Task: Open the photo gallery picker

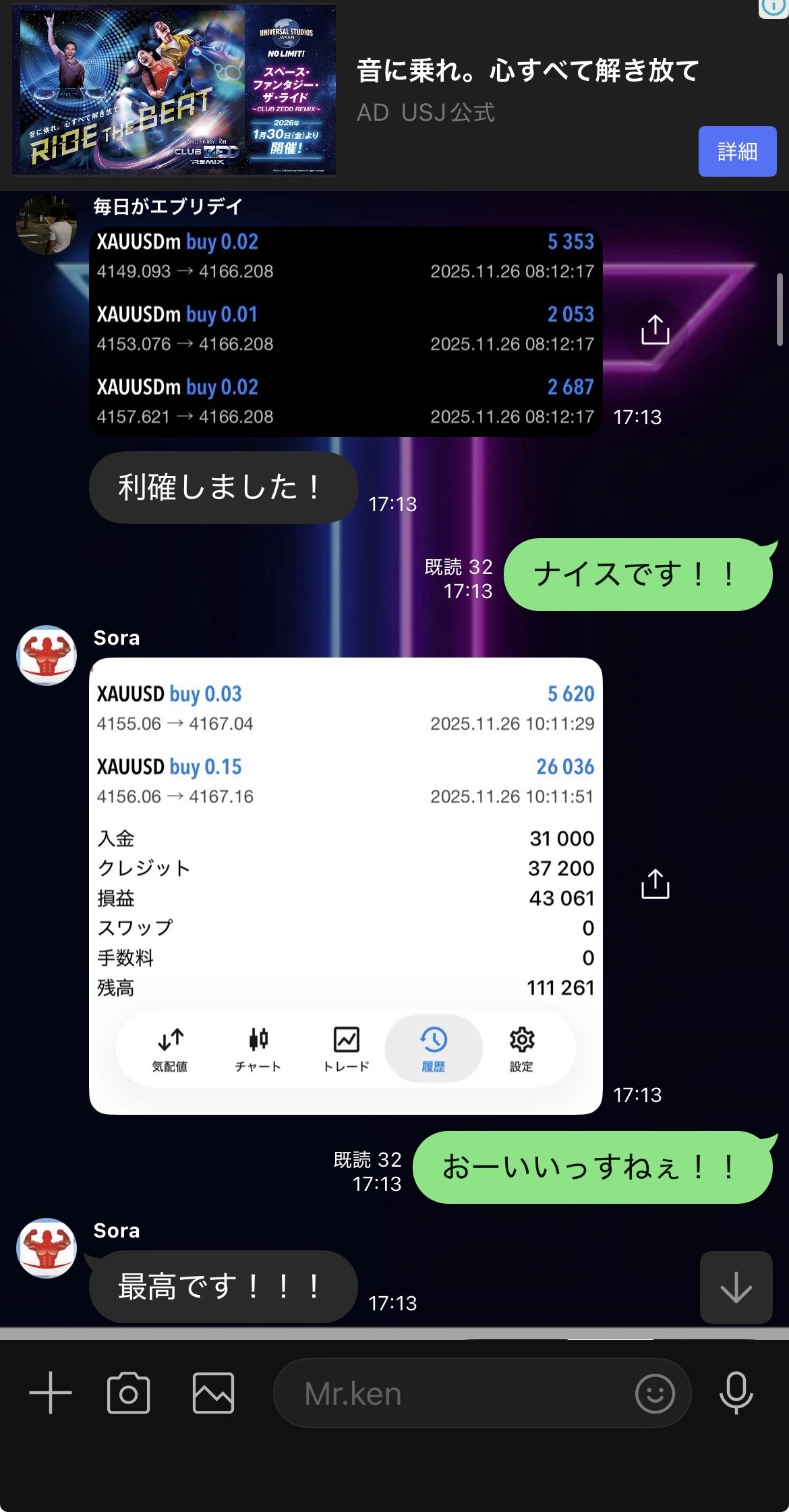Action: (213, 1393)
